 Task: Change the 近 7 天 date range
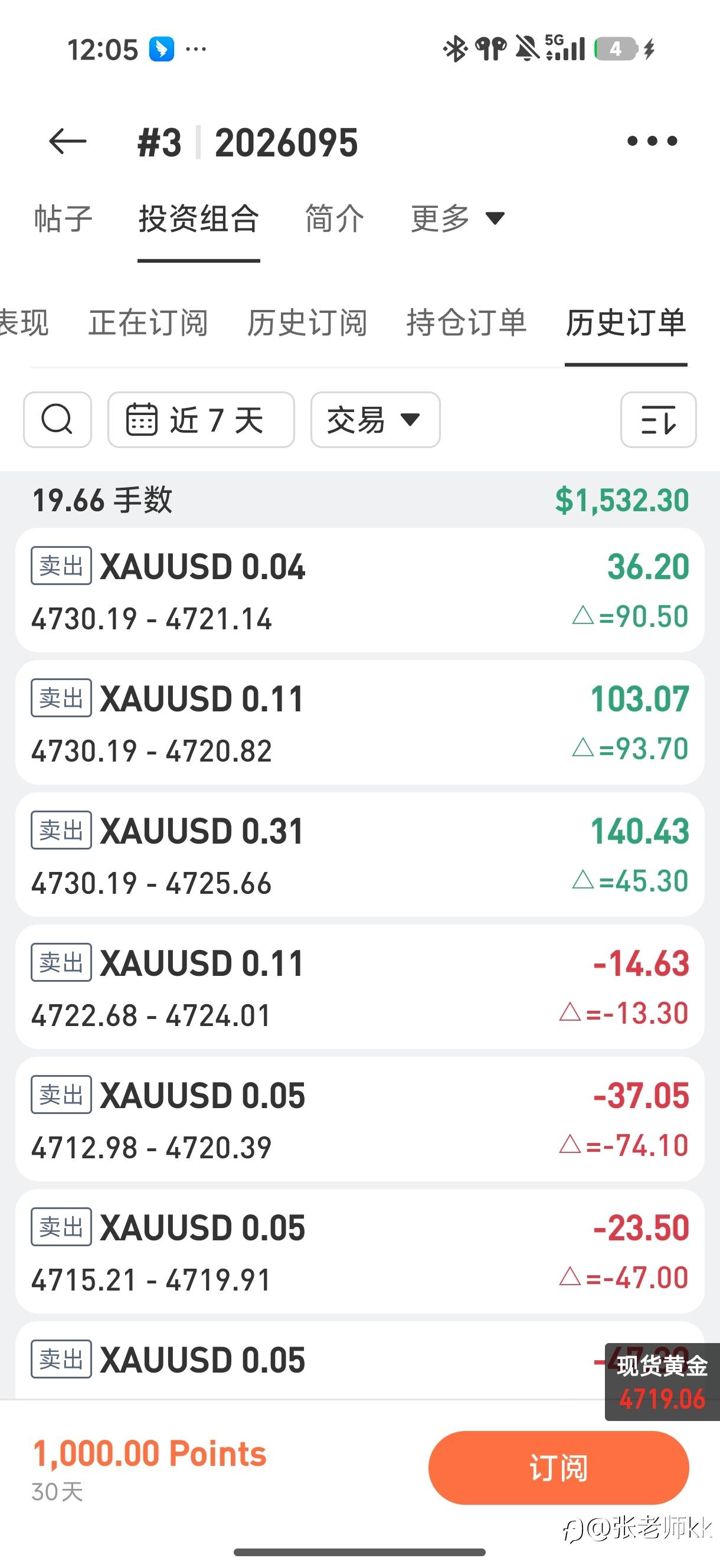(201, 419)
